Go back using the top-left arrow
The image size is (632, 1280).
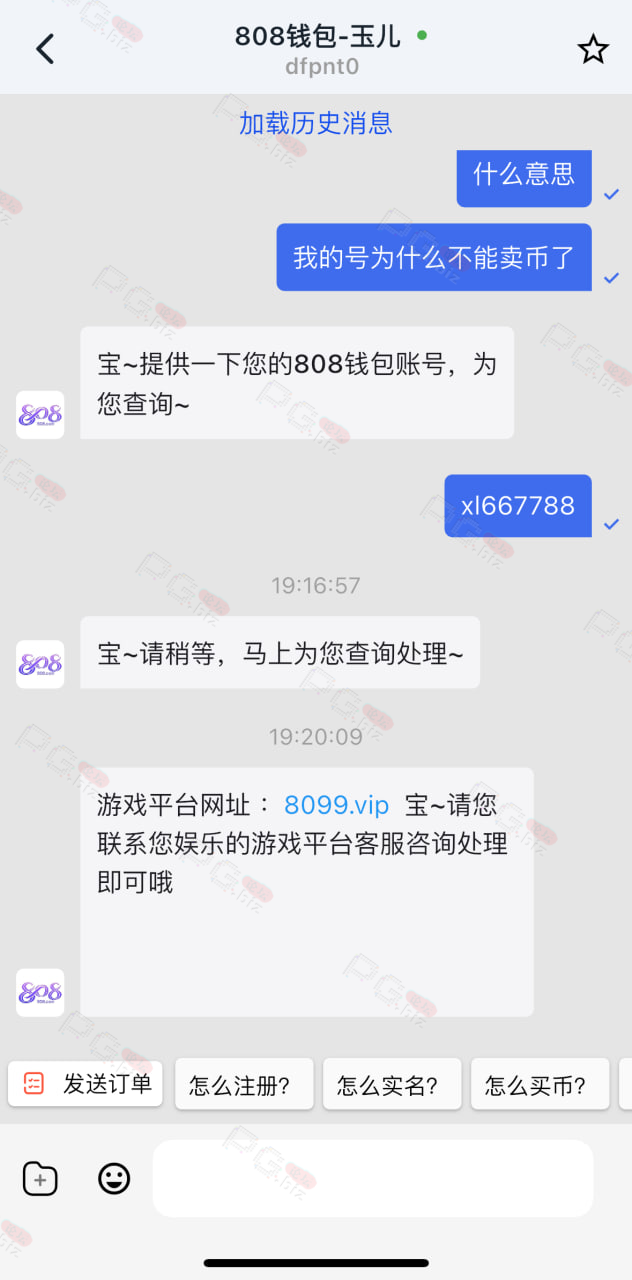(45, 49)
